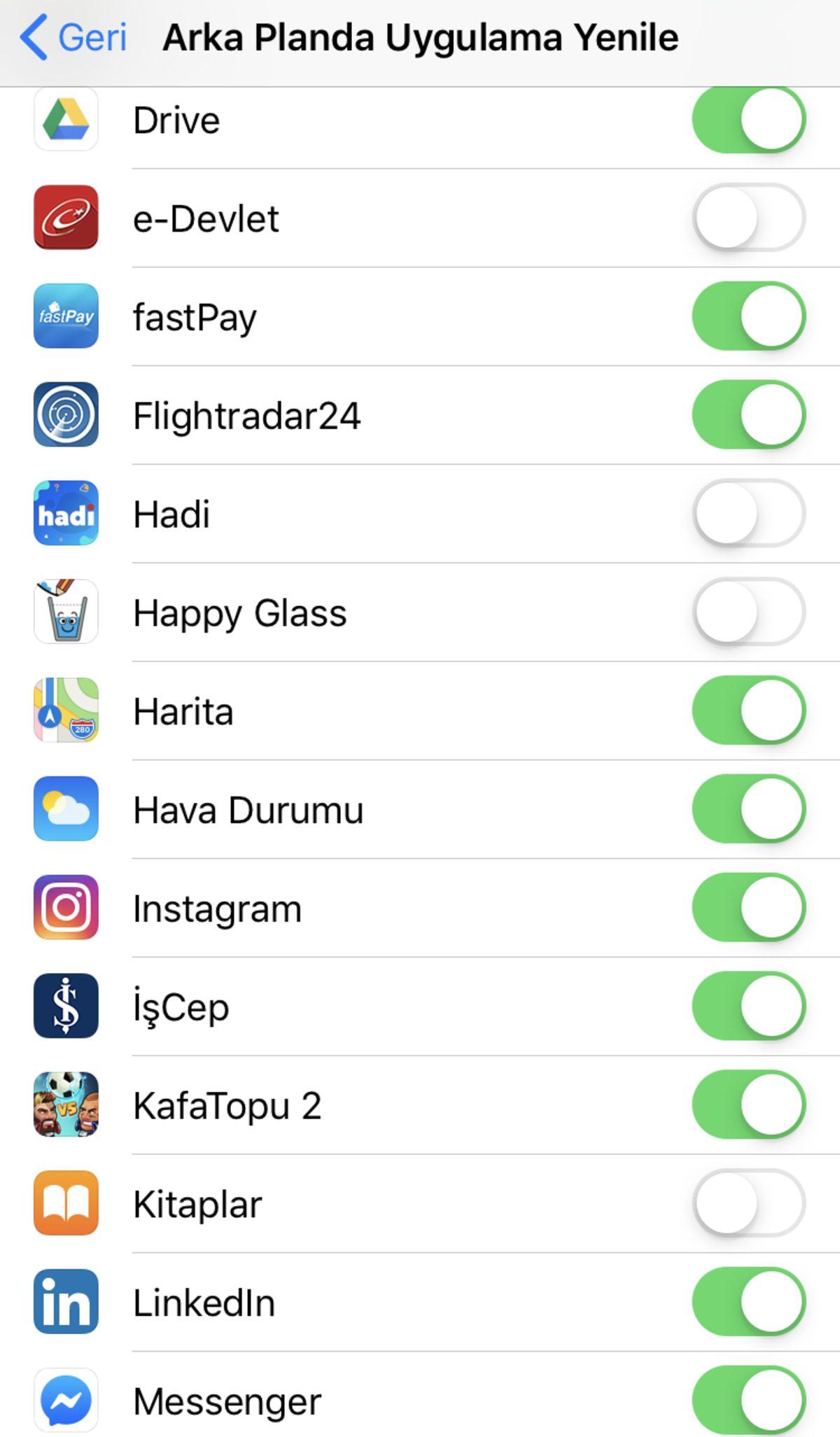Tap the Flightradar24 radar icon
Viewport: 840px width, 1437px height.
click(x=65, y=414)
